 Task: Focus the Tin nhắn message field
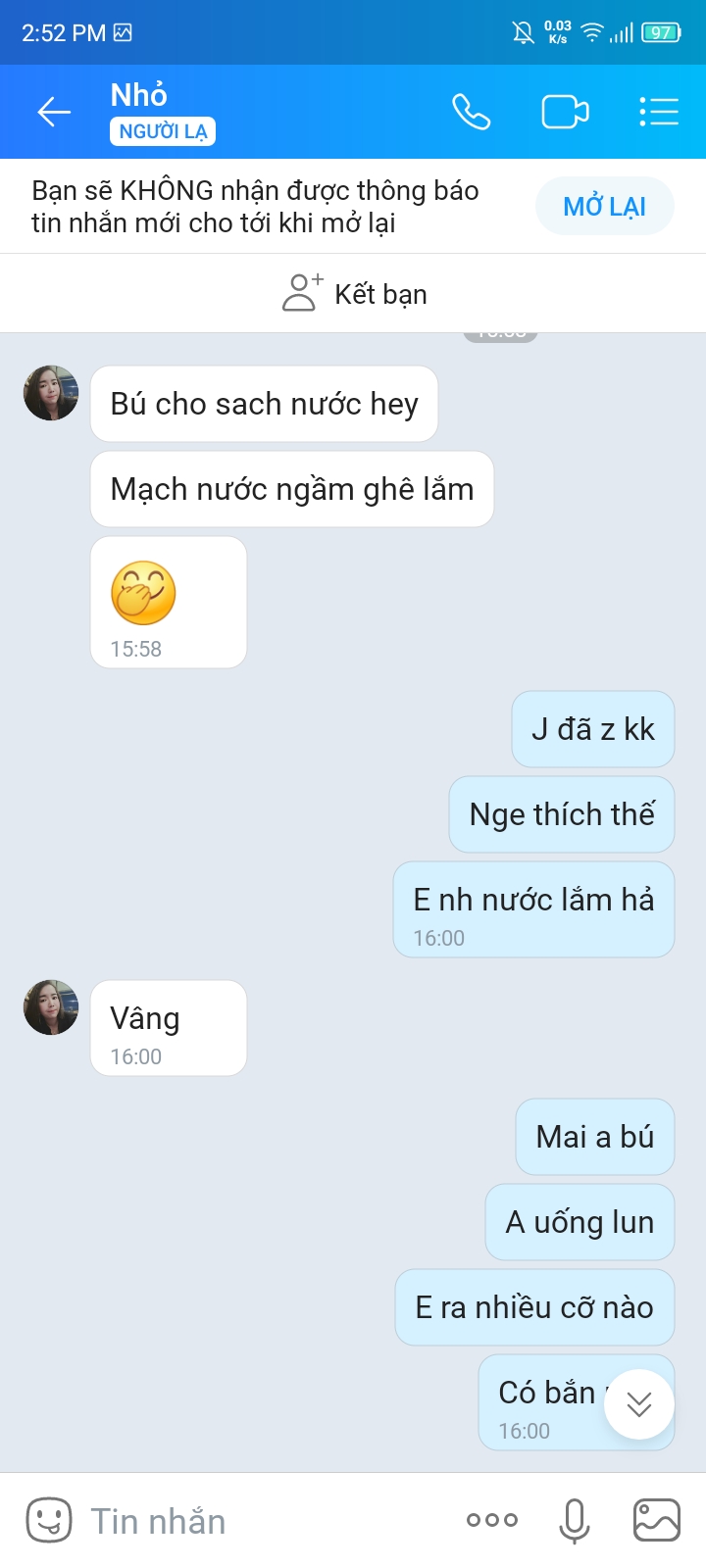click(265, 1521)
